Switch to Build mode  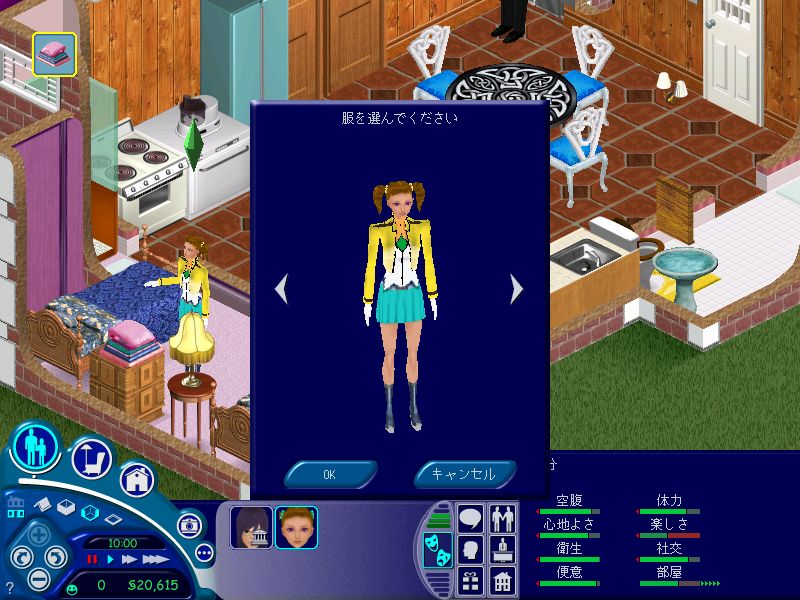click(139, 479)
